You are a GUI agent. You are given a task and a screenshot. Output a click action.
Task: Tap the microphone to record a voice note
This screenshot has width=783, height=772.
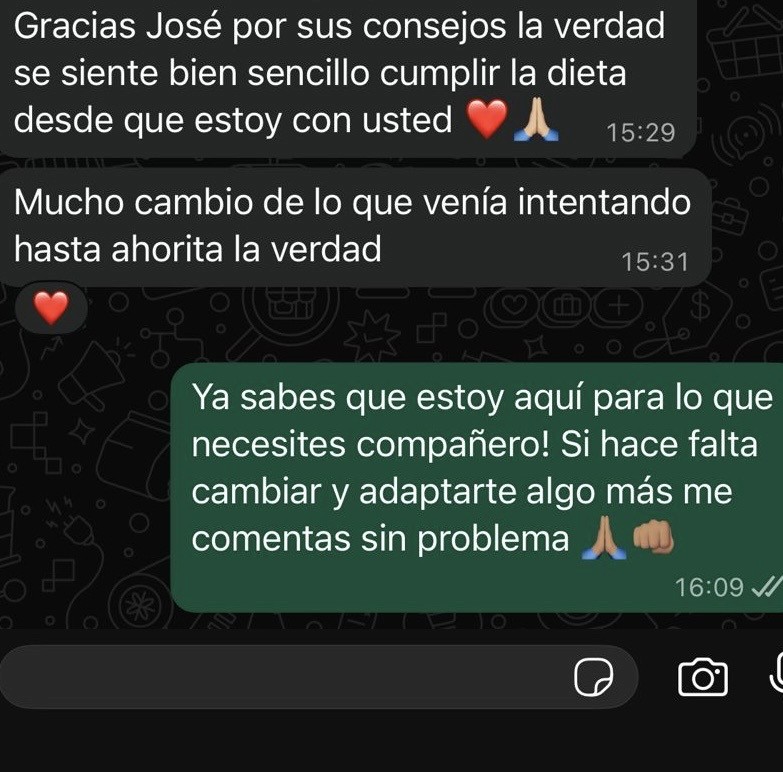pos(776,674)
